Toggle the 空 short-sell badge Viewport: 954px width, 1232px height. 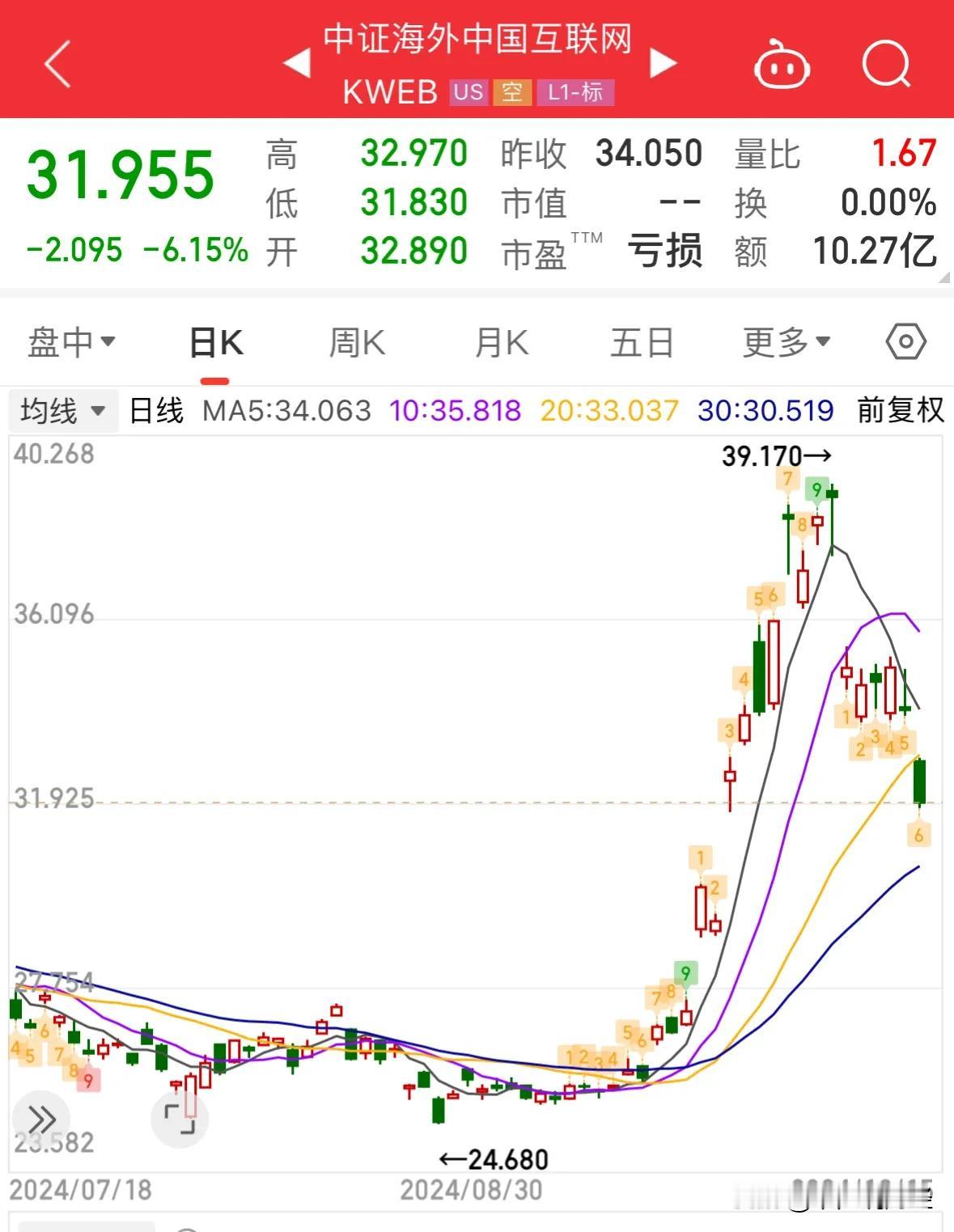513,94
